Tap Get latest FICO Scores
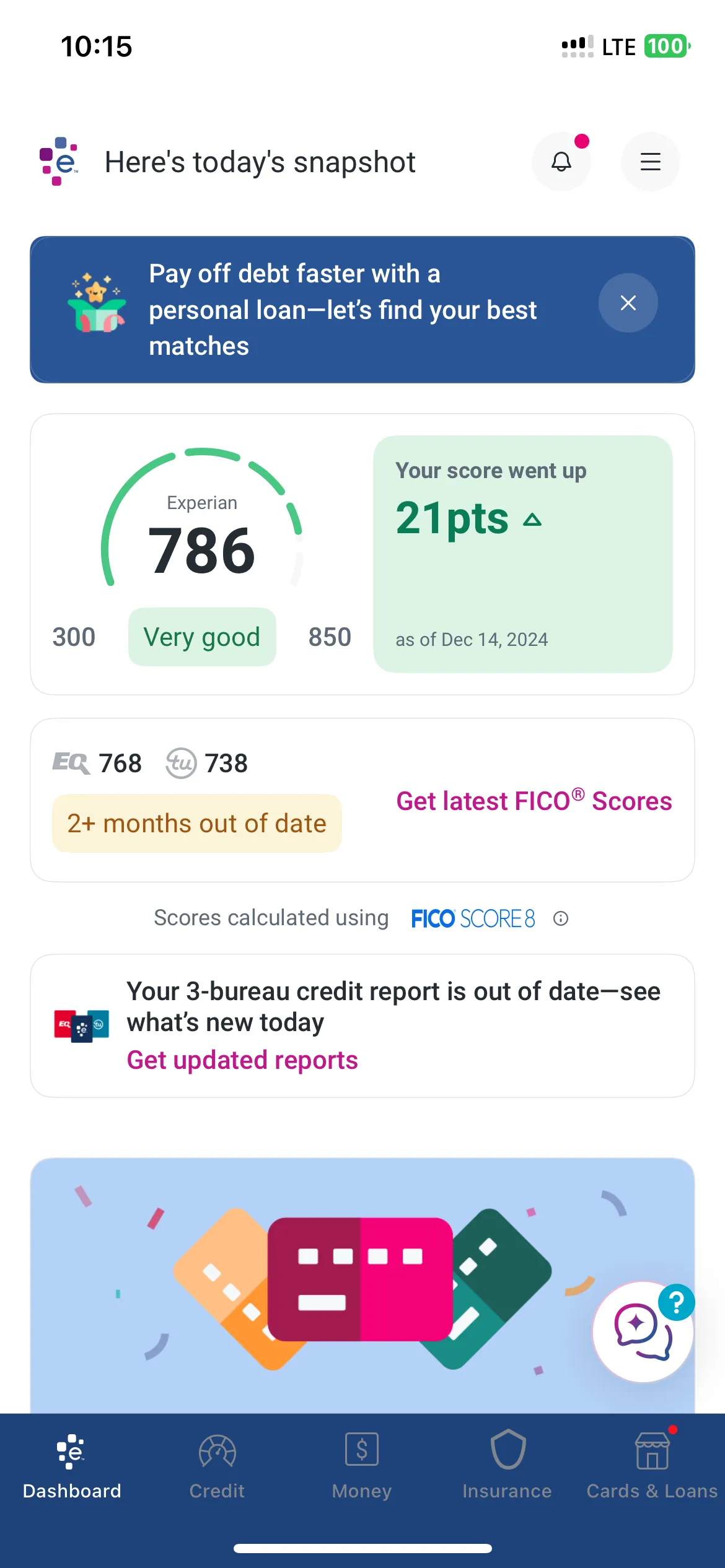 click(534, 800)
